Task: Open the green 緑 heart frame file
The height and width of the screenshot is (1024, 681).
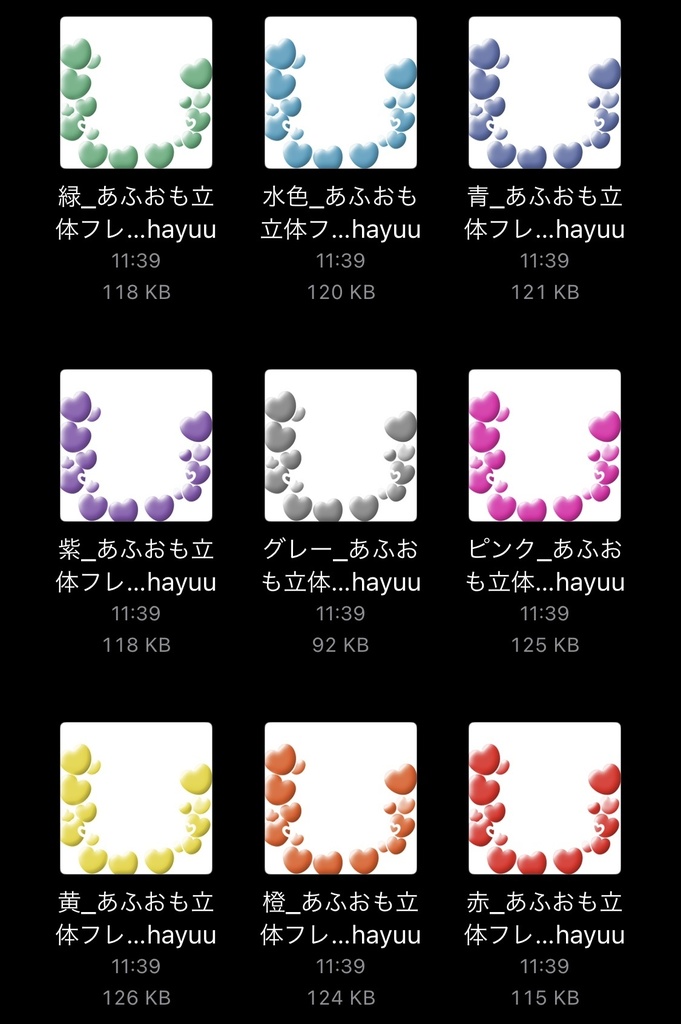Action: click(x=136, y=93)
